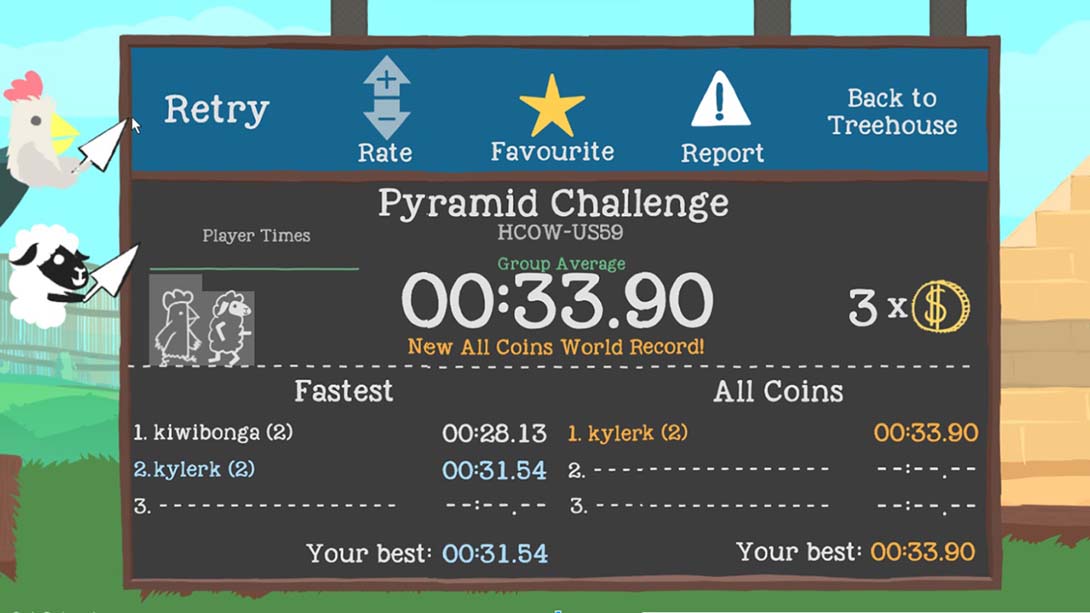Retry the Pyramid Challenge level

coord(216,110)
